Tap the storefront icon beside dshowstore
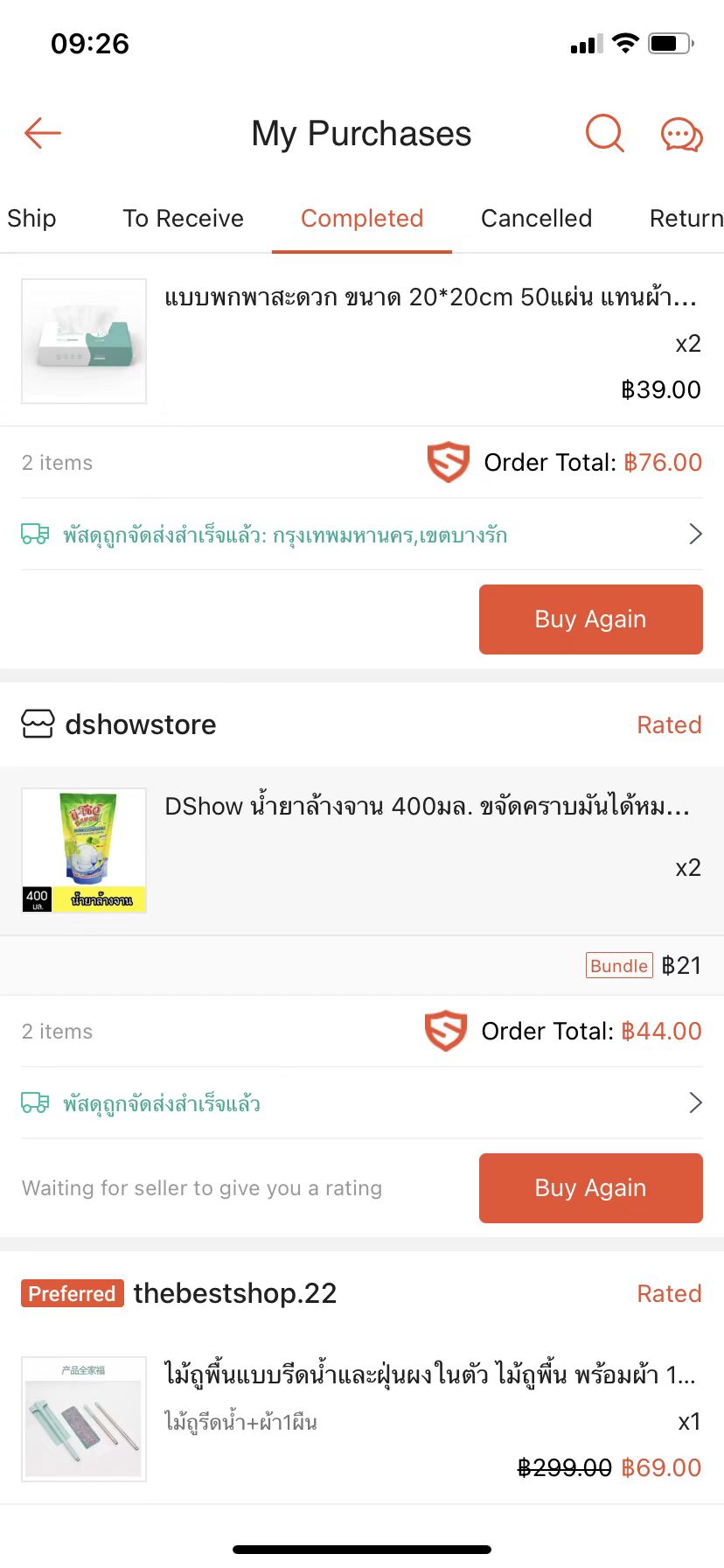 coord(35,724)
